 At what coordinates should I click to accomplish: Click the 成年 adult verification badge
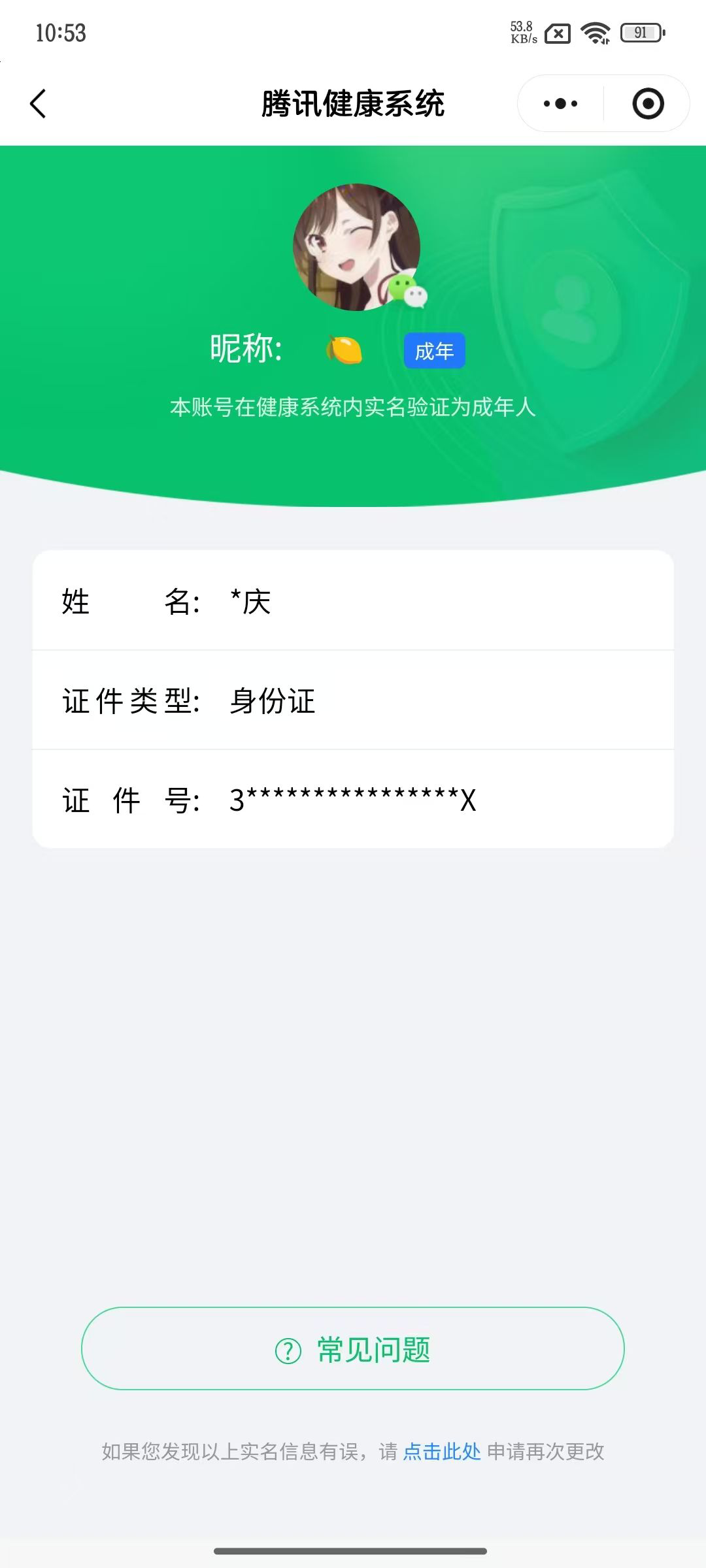tap(434, 350)
